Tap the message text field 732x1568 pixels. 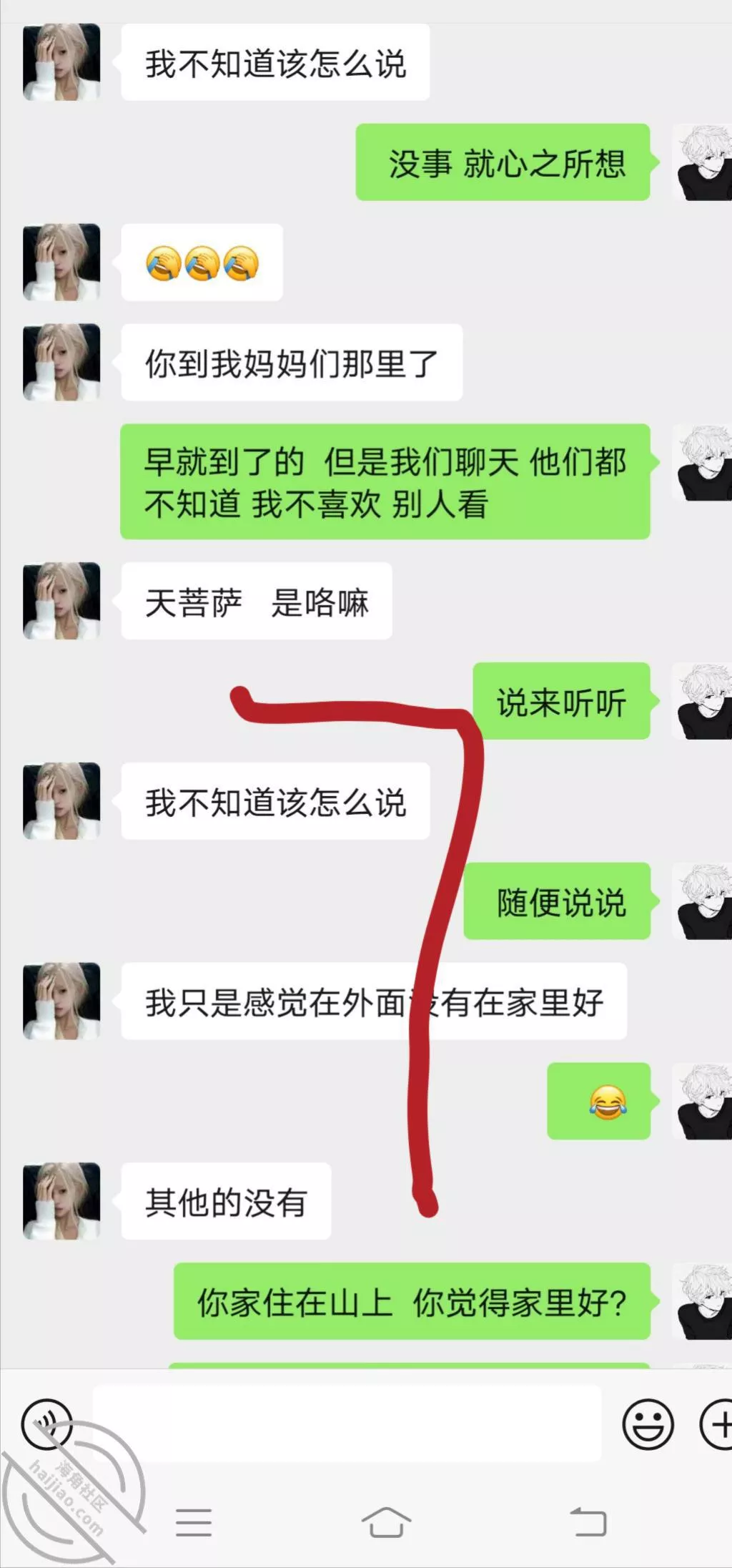point(347,1424)
